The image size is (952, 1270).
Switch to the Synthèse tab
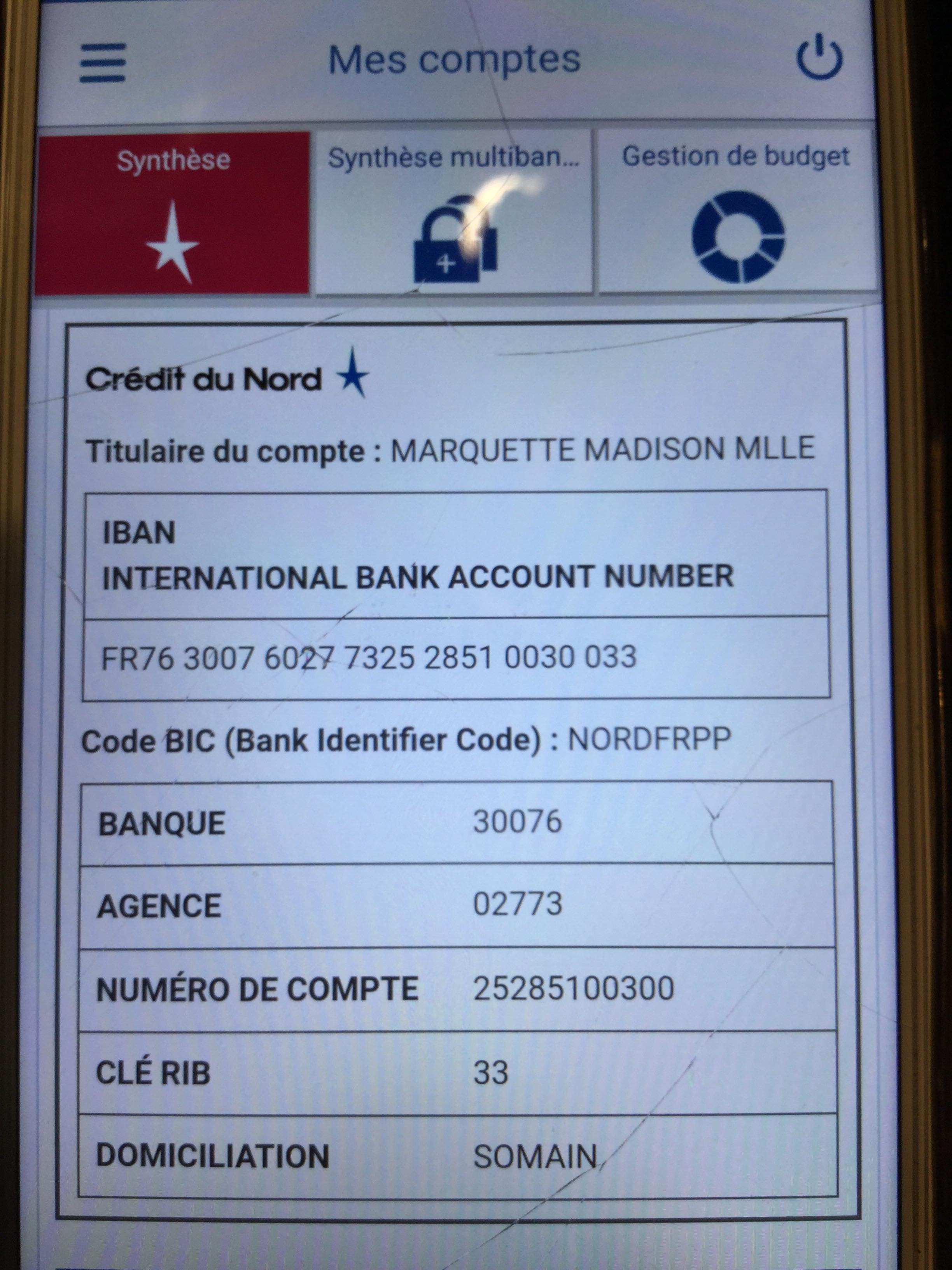click(x=173, y=212)
